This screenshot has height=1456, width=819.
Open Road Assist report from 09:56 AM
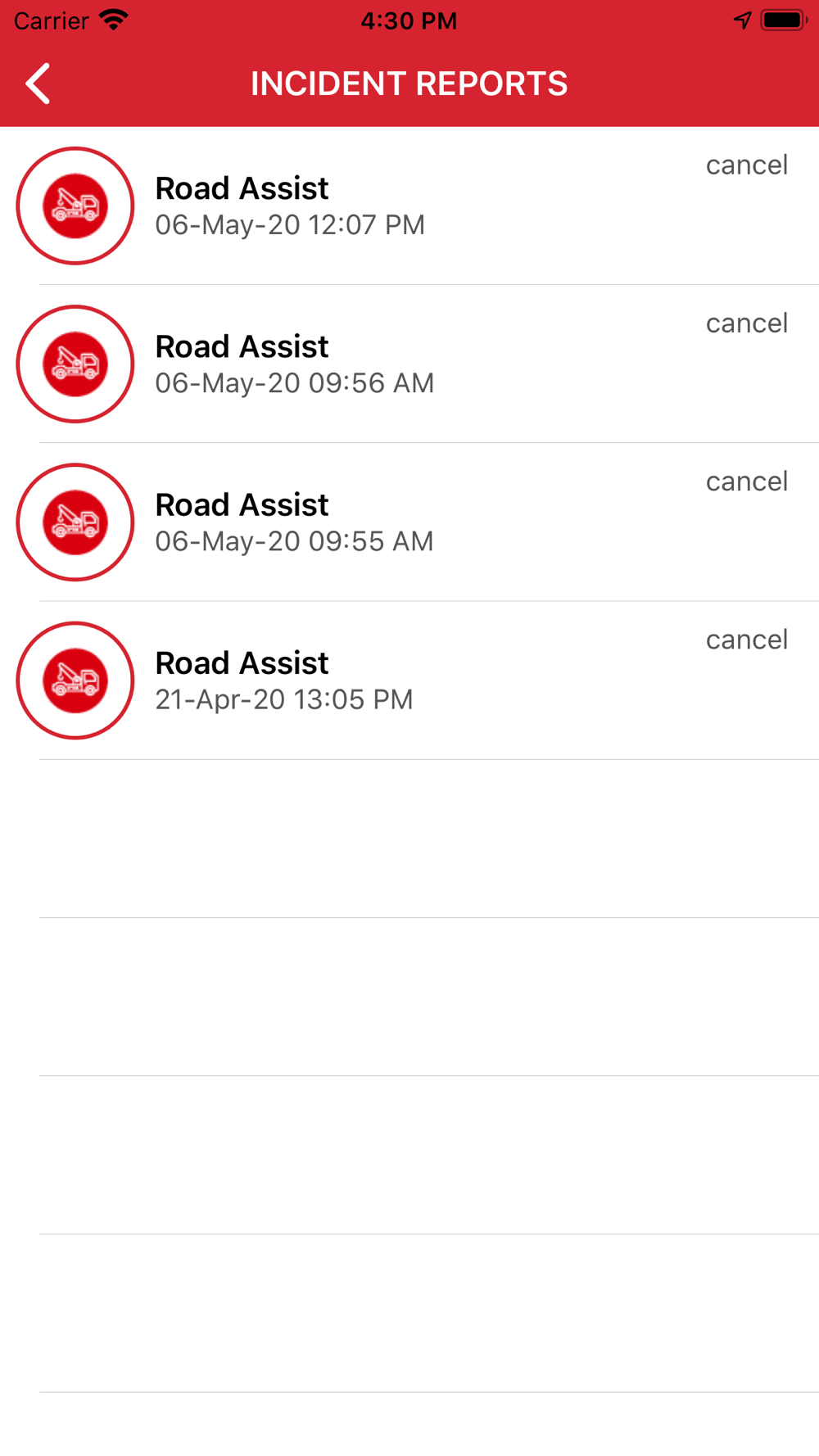(x=409, y=364)
